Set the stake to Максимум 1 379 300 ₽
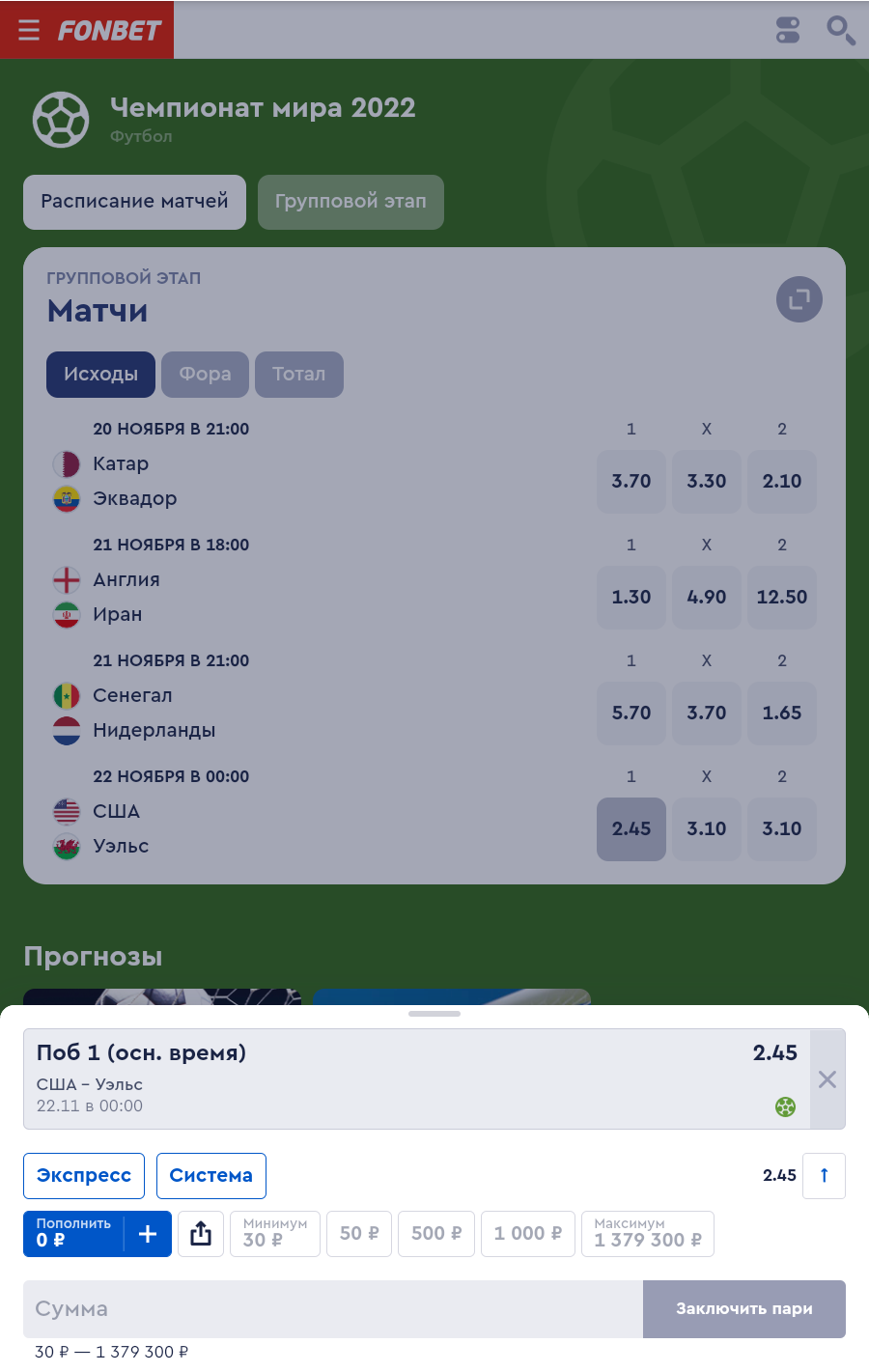Screen dimensions: 869x1372 (647, 1233)
